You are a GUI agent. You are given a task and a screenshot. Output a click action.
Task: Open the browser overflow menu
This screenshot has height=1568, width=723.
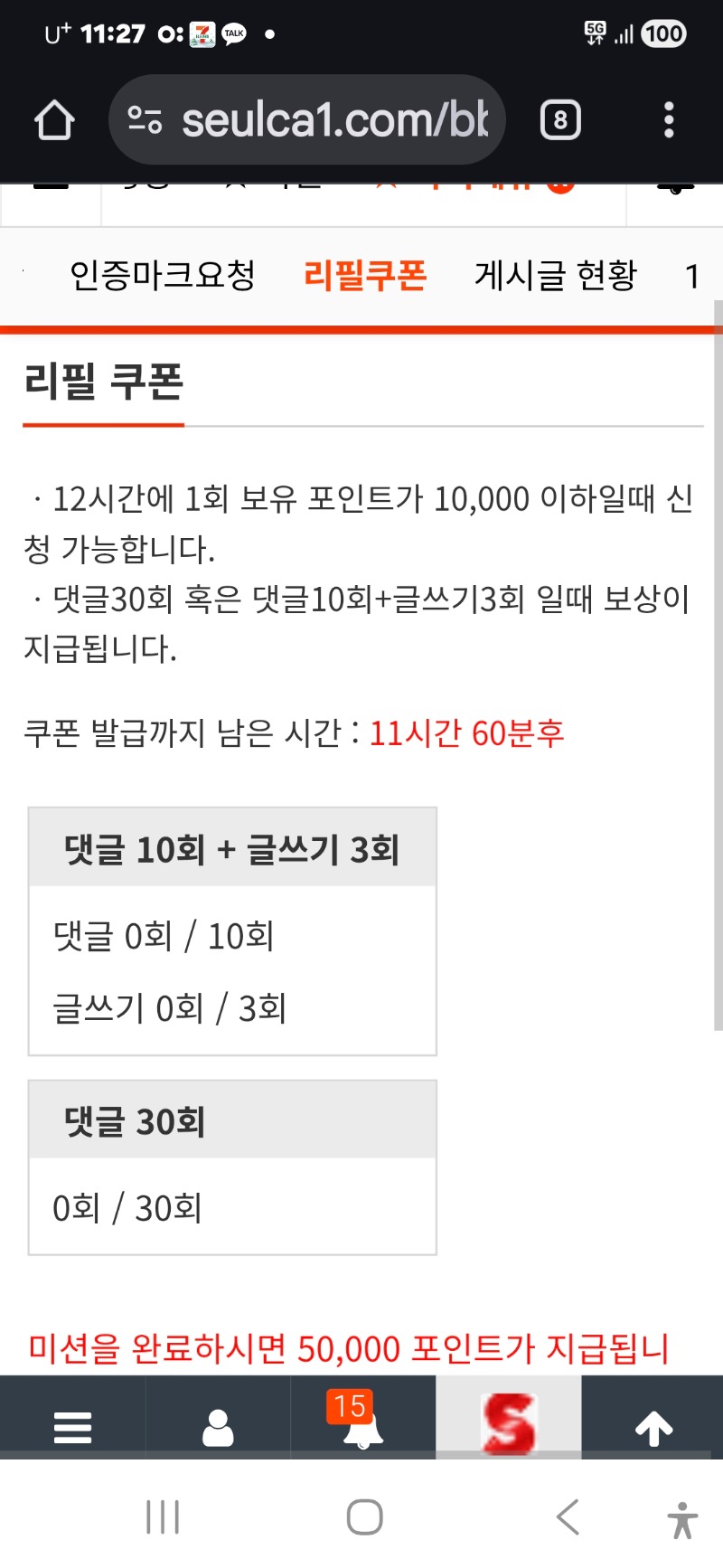[669, 119]
